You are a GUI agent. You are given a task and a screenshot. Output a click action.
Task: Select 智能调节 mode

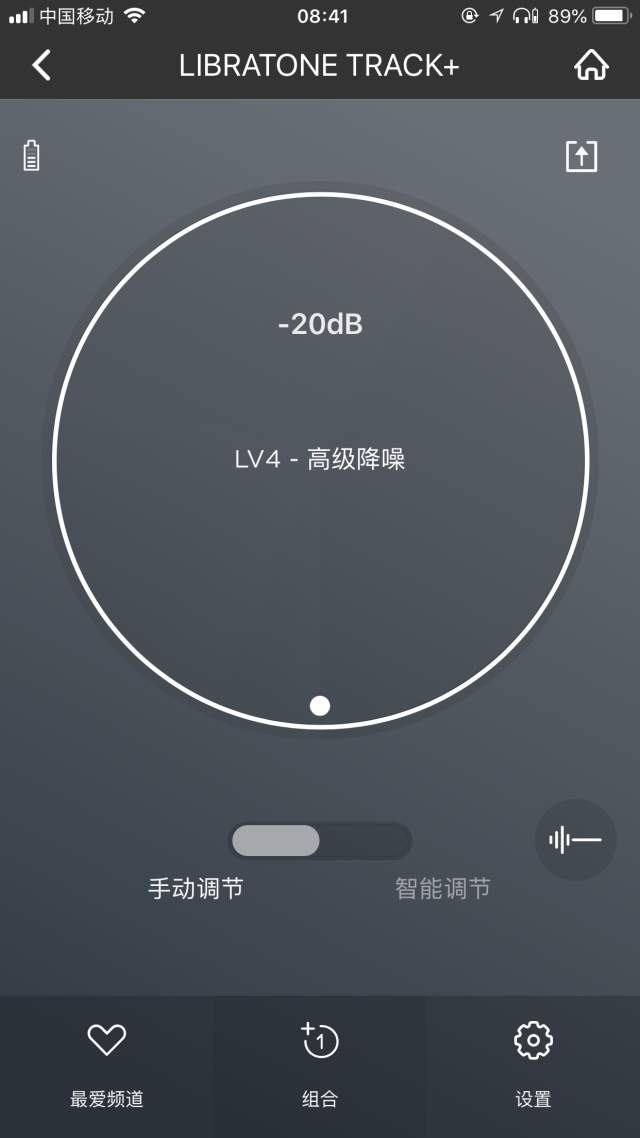[x=443, y=888]
